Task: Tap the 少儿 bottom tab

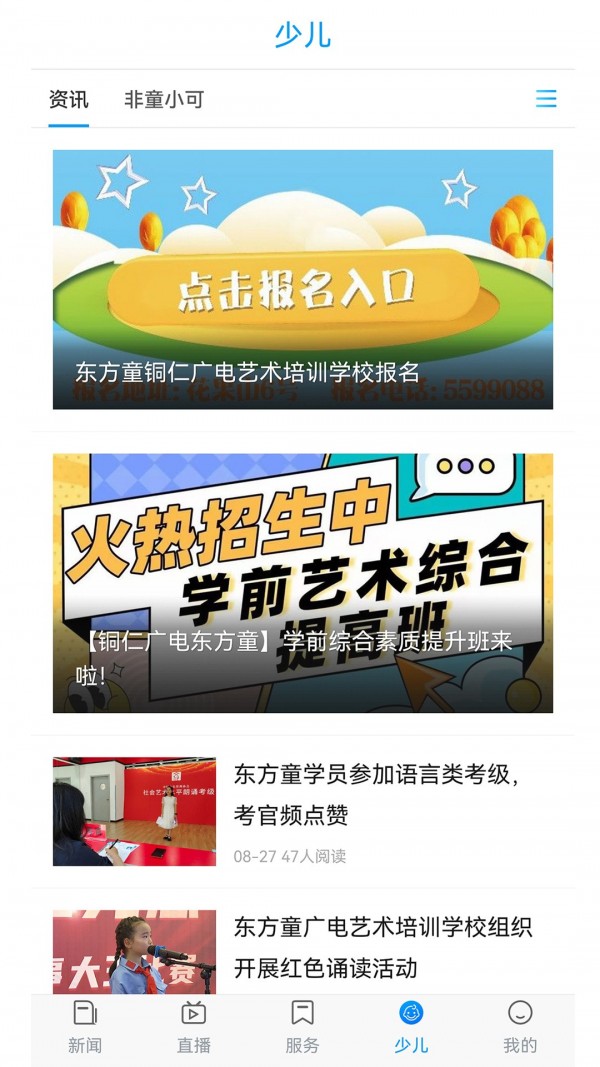Action: pyautogui.click(x=411, y=1029)
